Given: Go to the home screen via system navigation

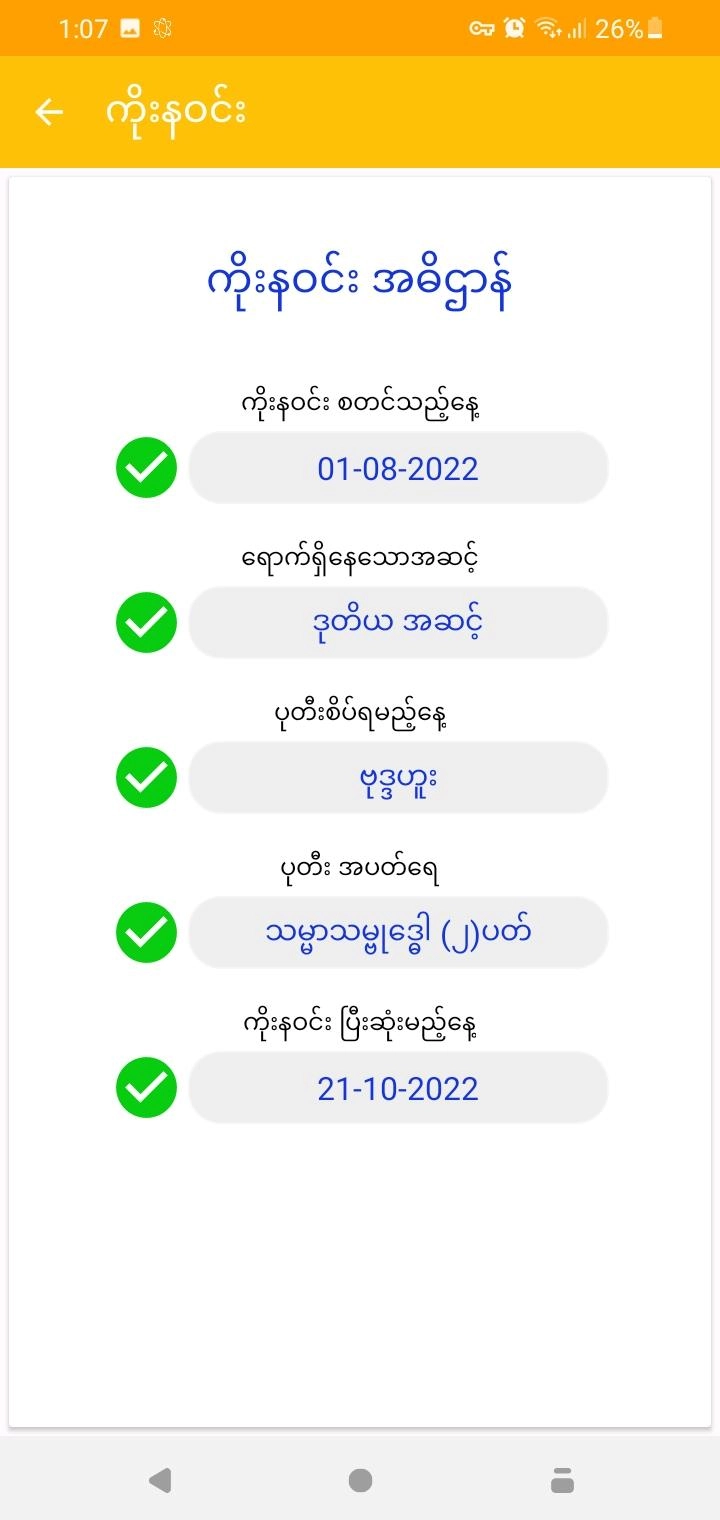Looking at the screenshot, I should (360, 1480).
